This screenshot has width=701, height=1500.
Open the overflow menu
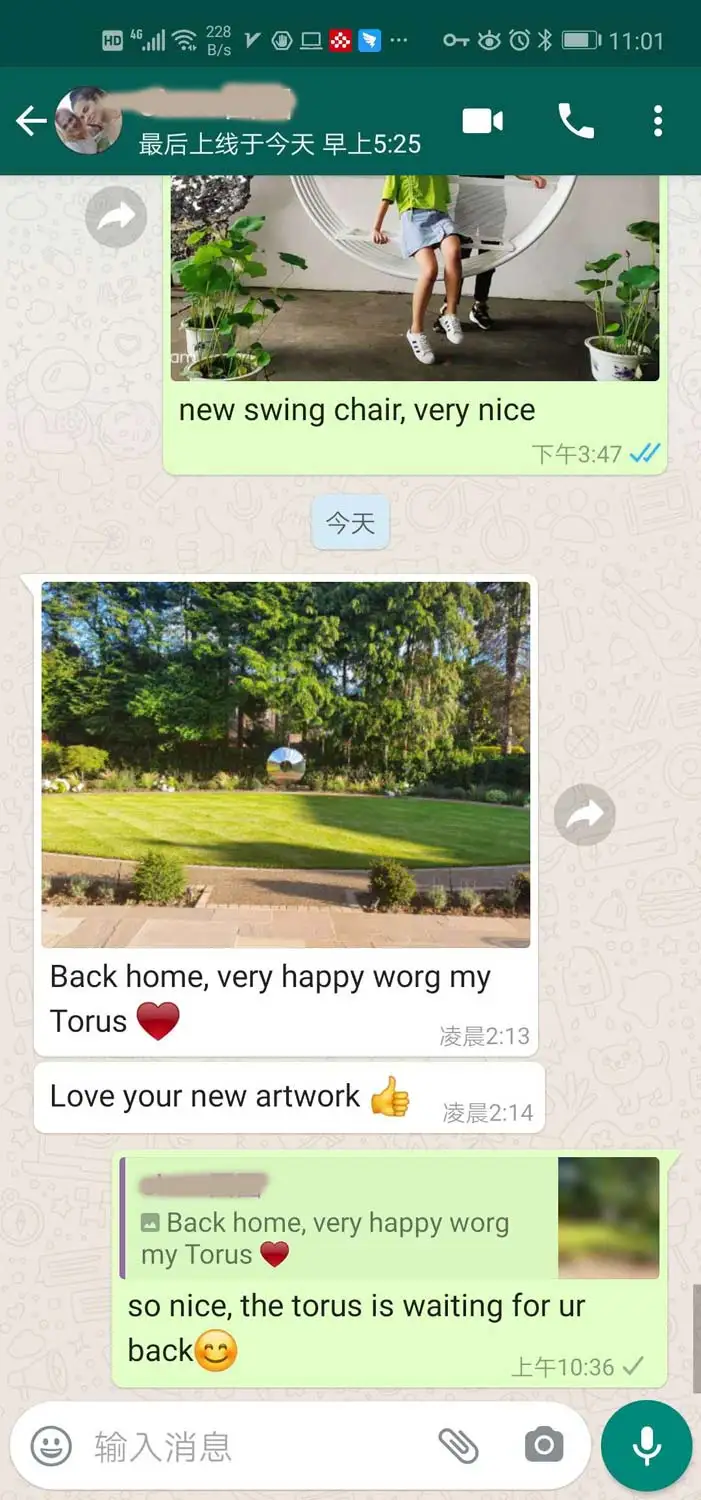pyautogui.click(x=657, y=121)
